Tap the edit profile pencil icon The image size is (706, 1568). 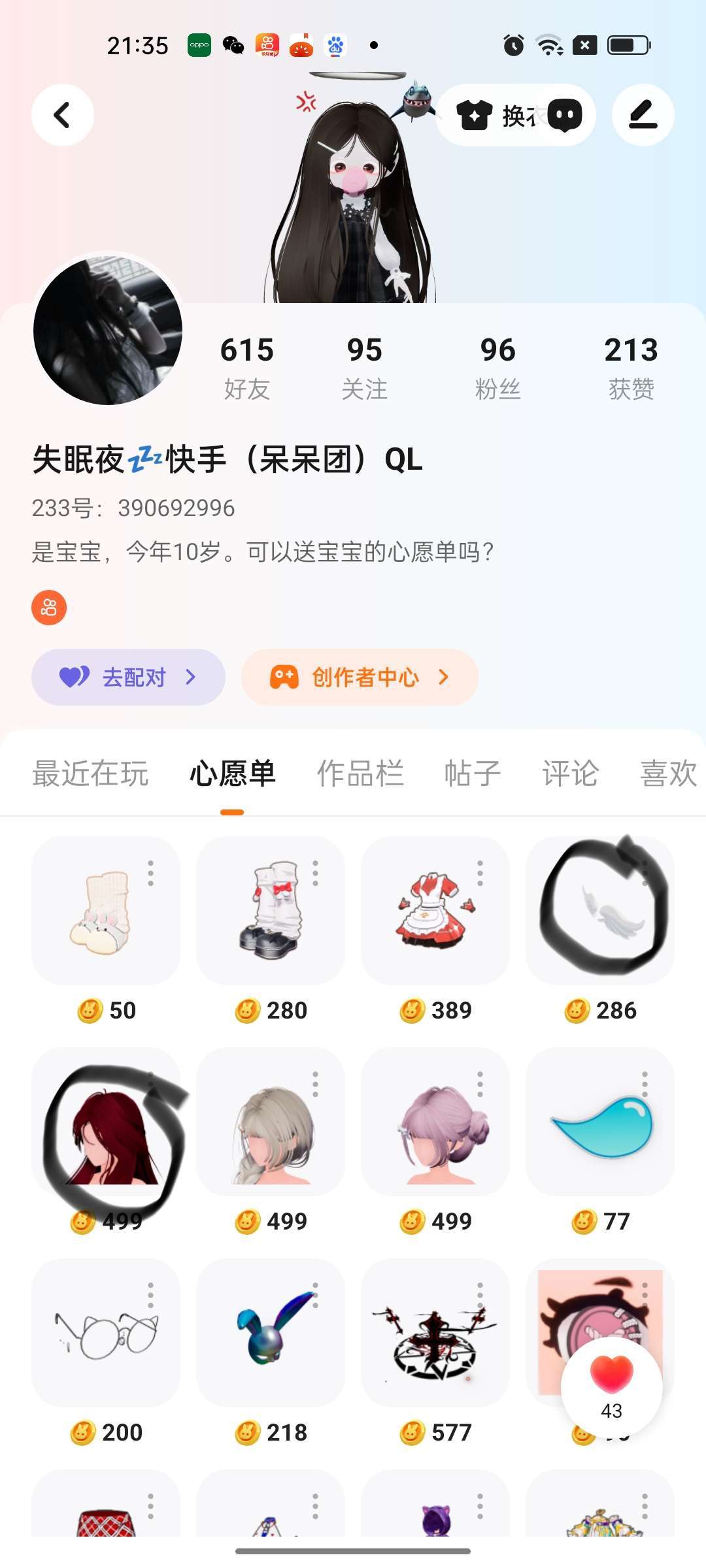point(643,115)
